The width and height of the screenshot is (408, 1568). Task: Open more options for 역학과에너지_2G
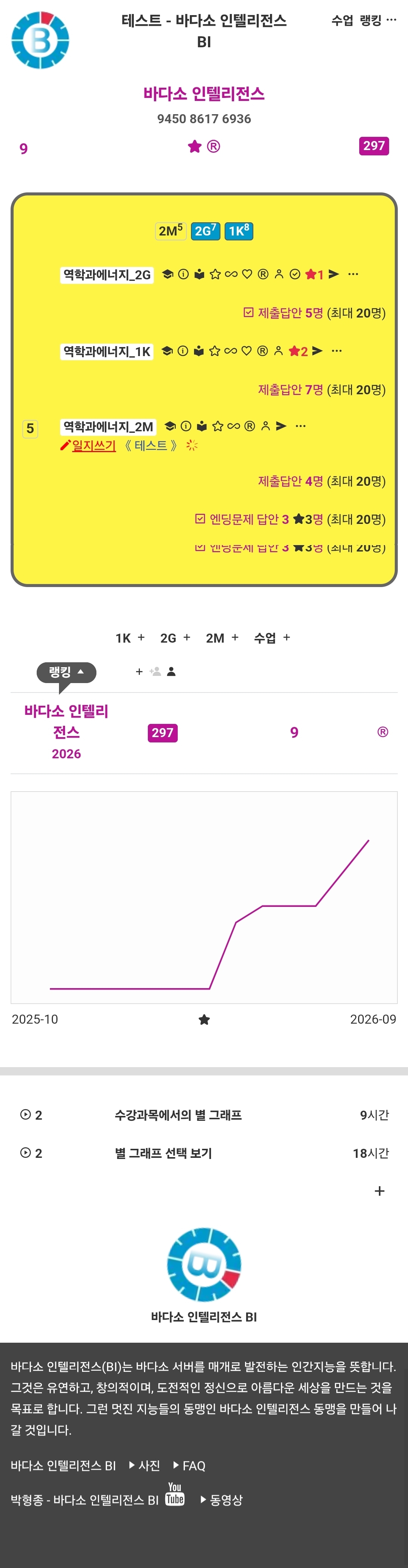353,274
